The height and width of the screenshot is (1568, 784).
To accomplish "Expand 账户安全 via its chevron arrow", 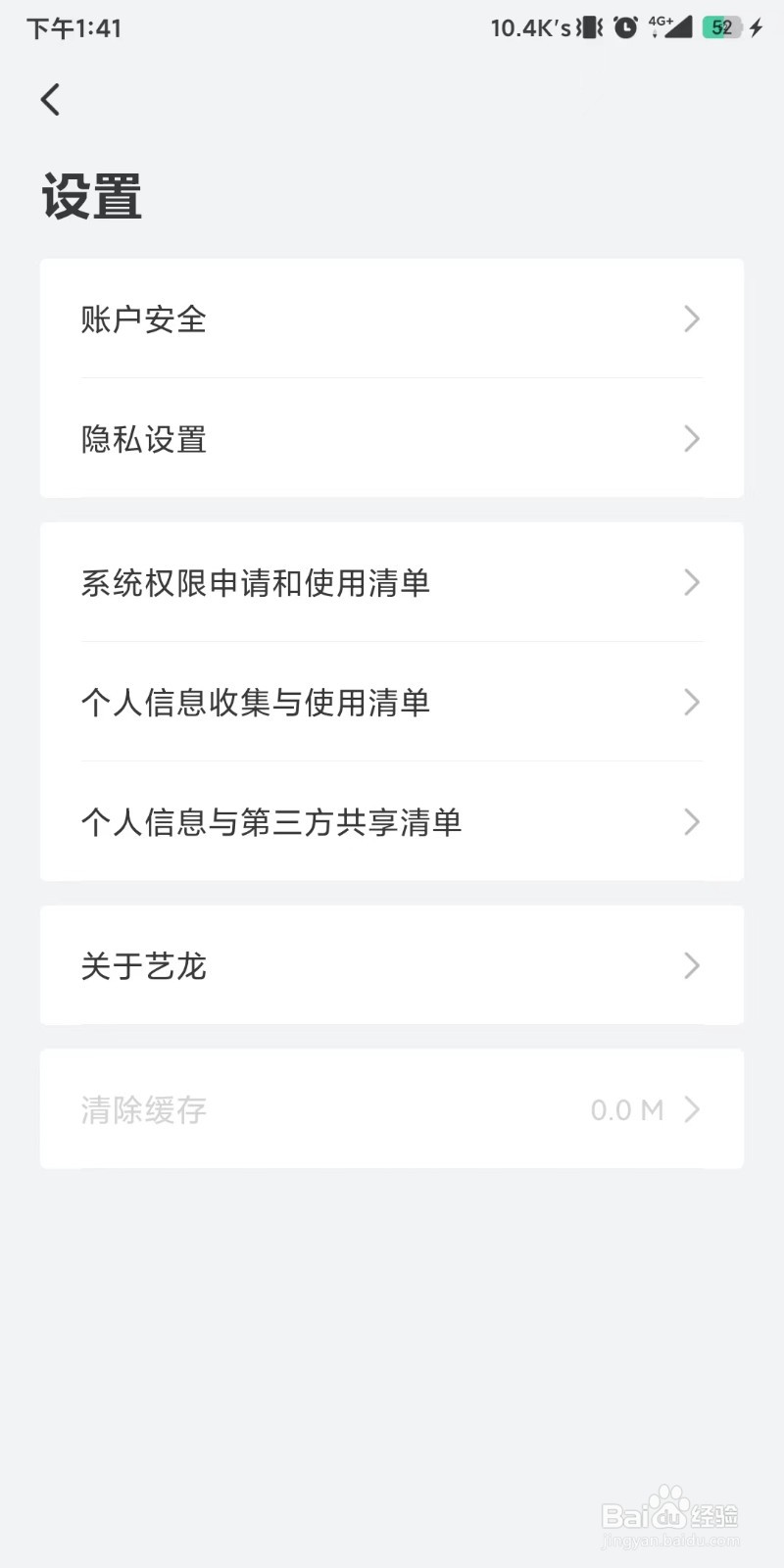I will click(692, 318).
